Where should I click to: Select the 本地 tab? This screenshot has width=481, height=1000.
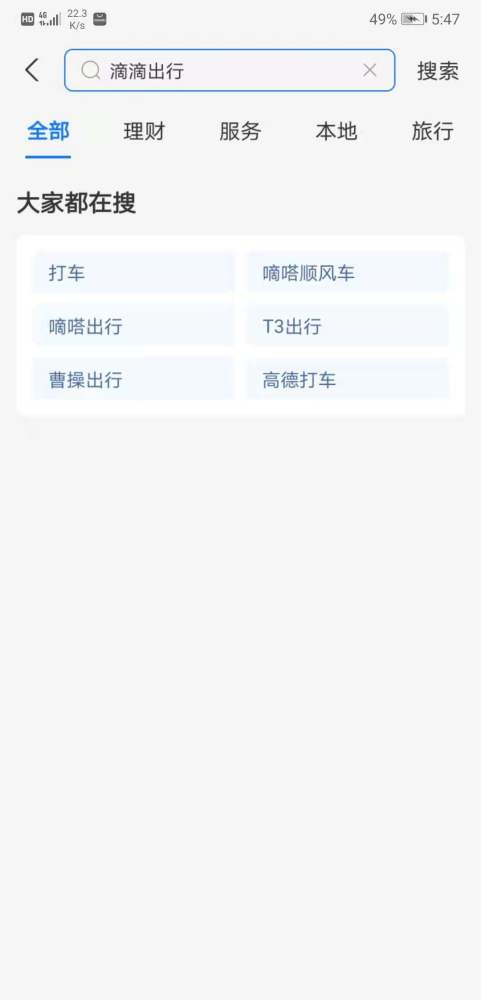[x=336, y=131]
